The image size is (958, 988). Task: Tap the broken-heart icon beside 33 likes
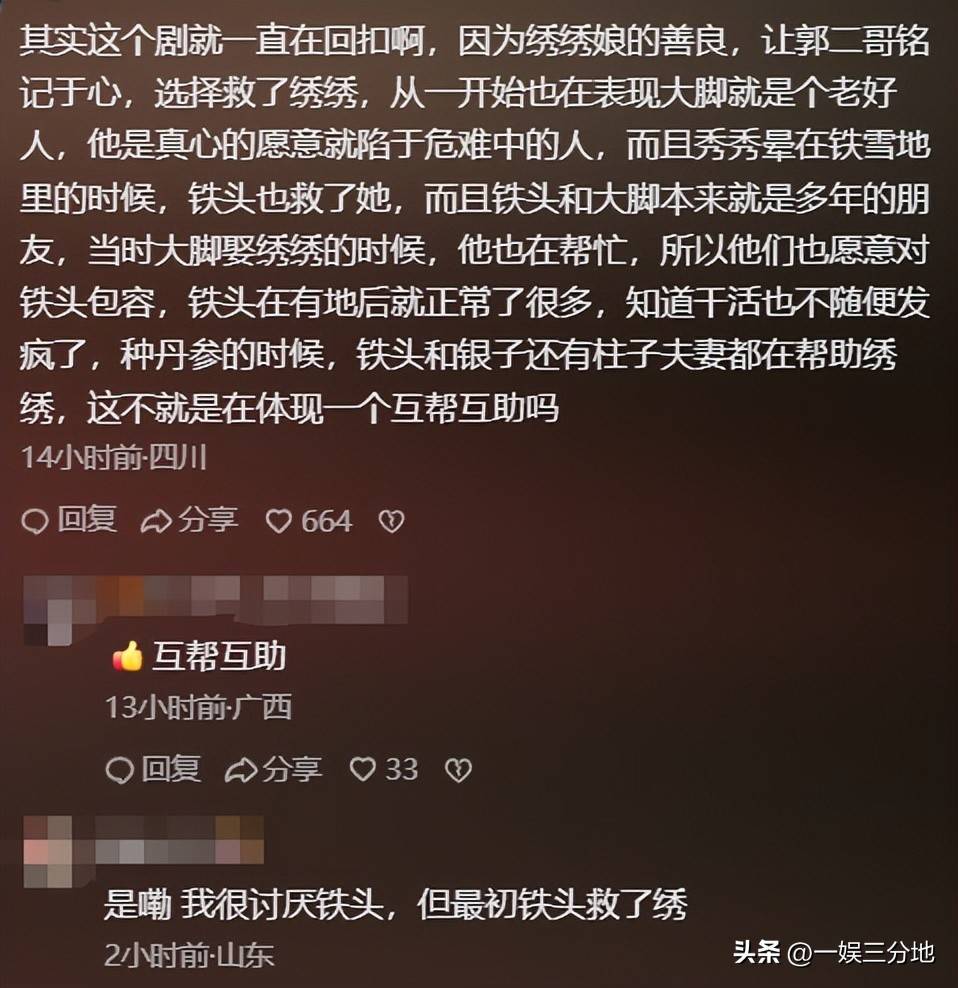(458, 770)
